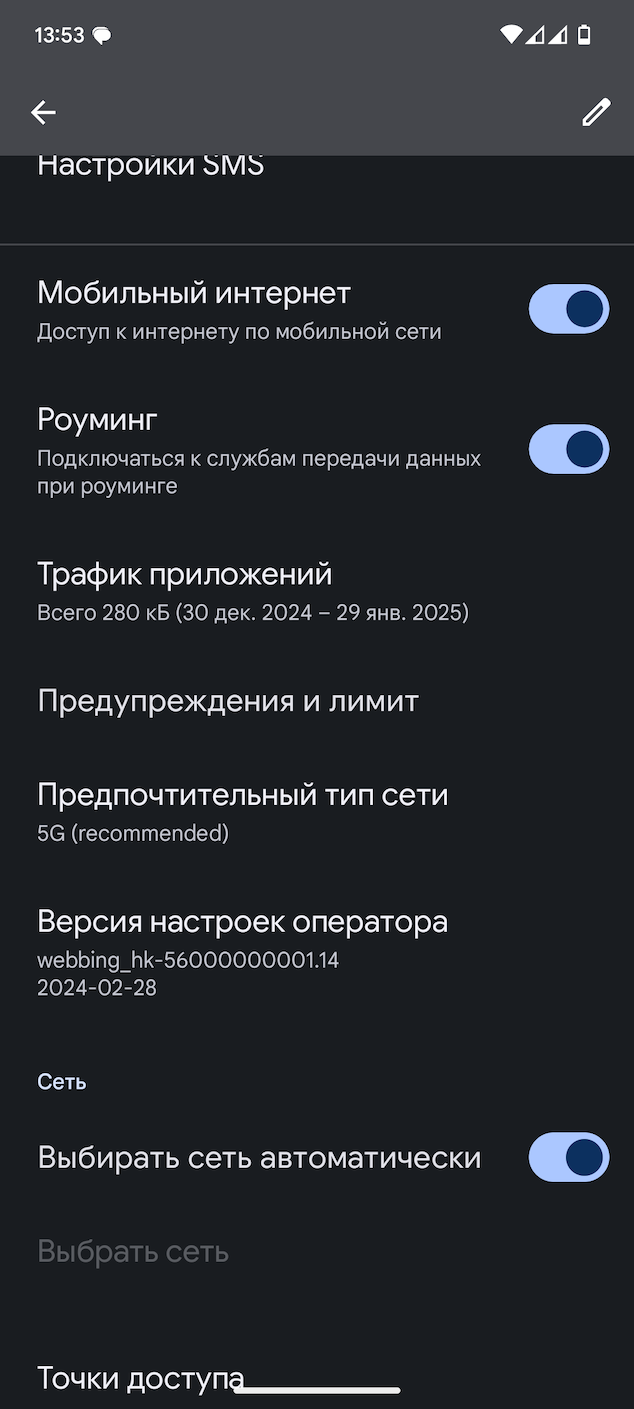Select Предпочтительный тип сети

(x=317, y=812)
